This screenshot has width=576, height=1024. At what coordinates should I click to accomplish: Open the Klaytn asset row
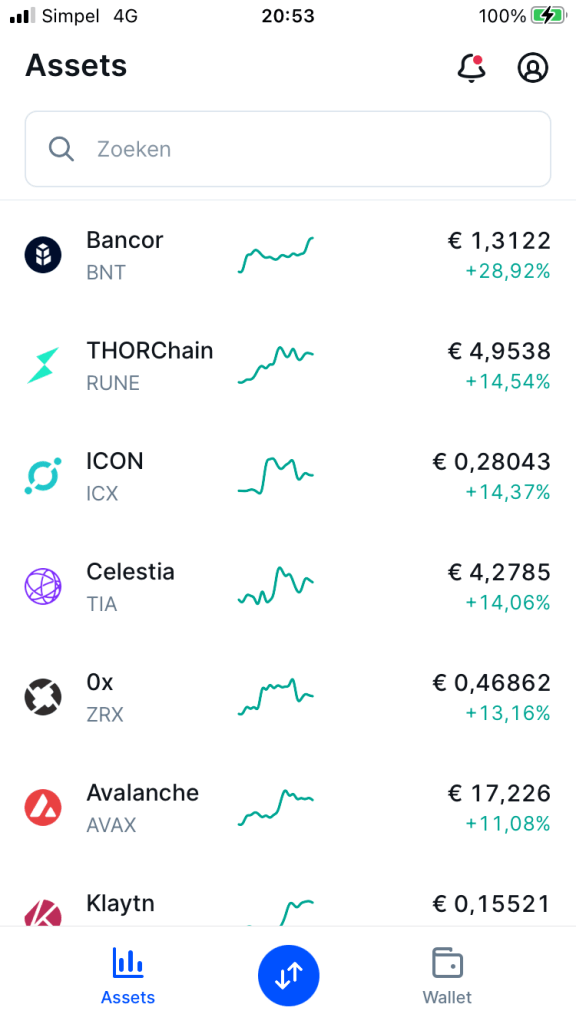point(288,895)
